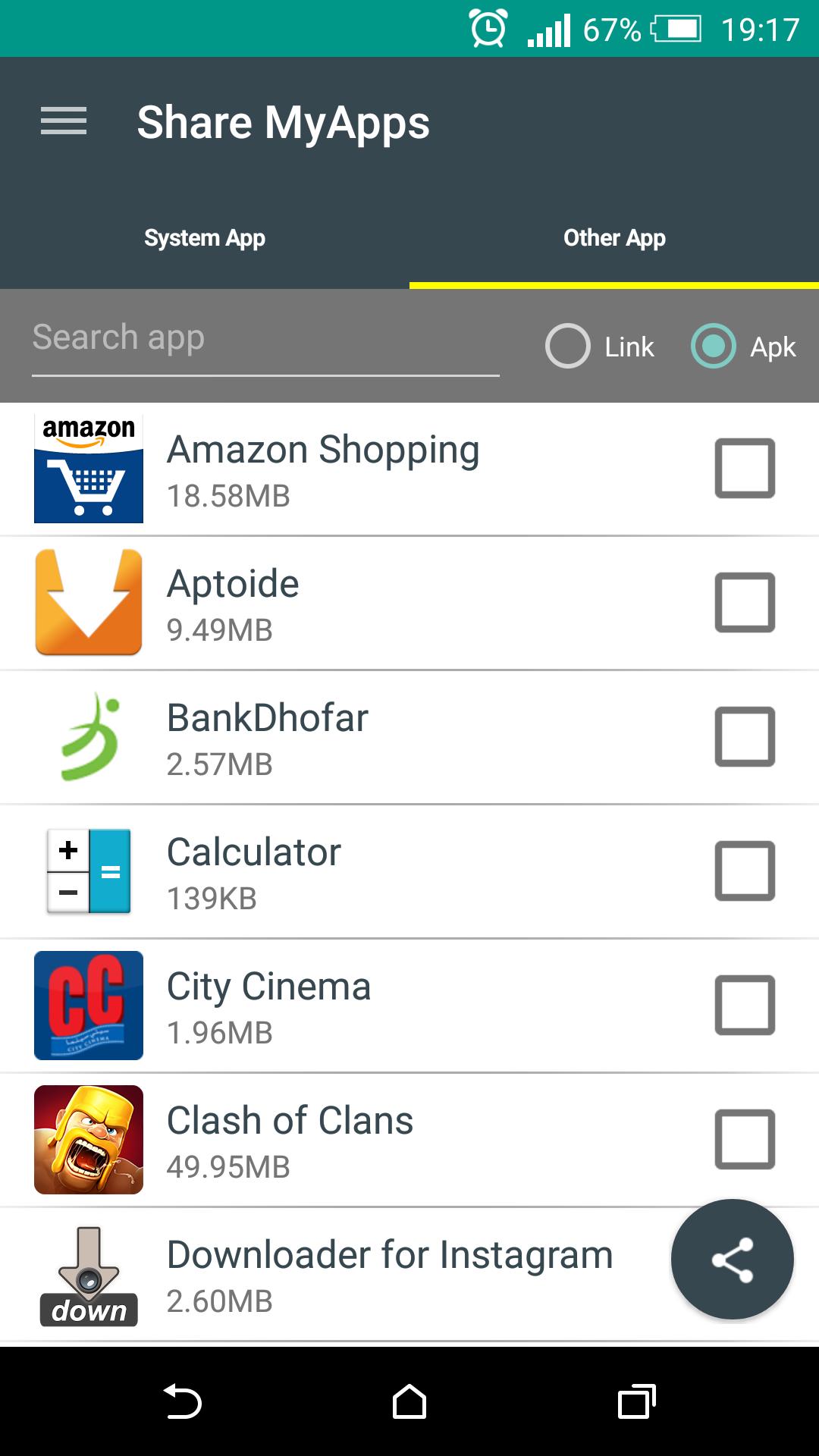The height and width of the screenshot is (1456, 819).
Task: Go to the home screen
Action: click(409, 1401)
